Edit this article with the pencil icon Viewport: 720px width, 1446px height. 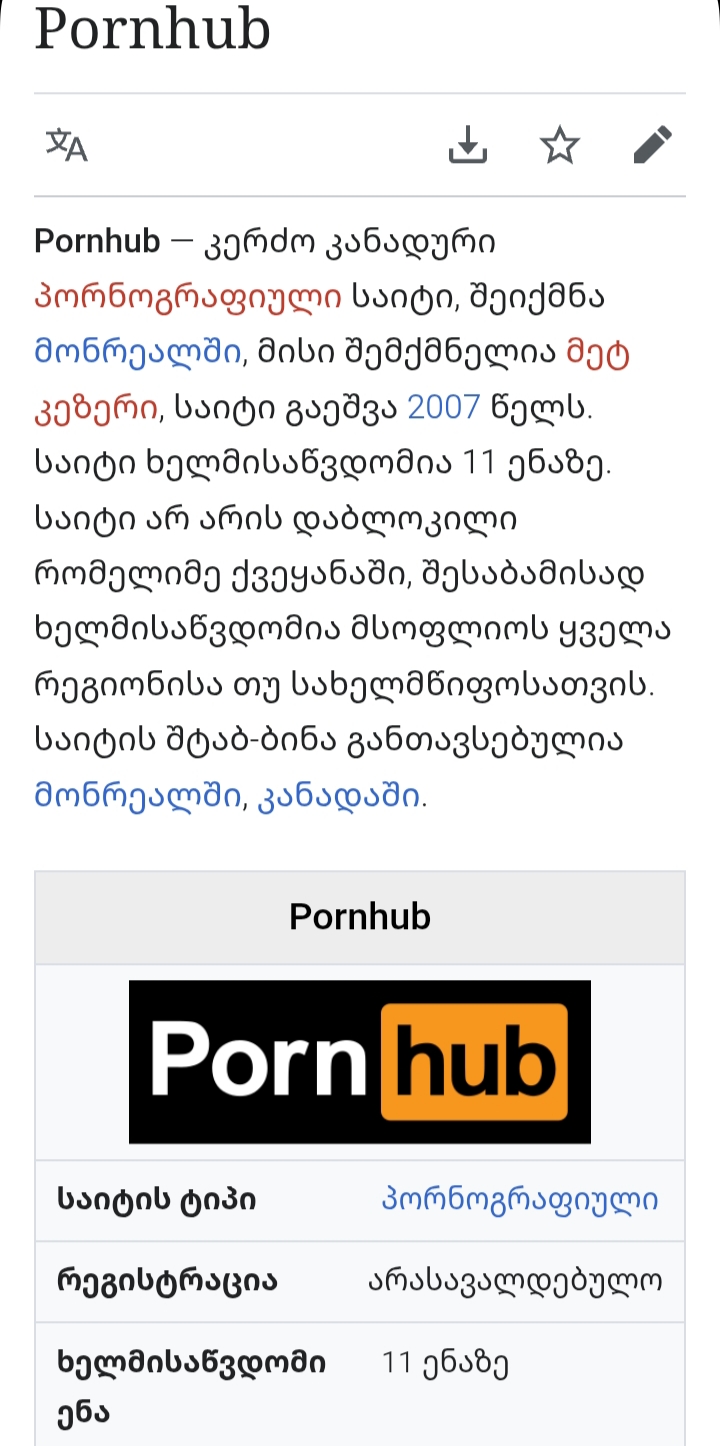tap(653, 146)
